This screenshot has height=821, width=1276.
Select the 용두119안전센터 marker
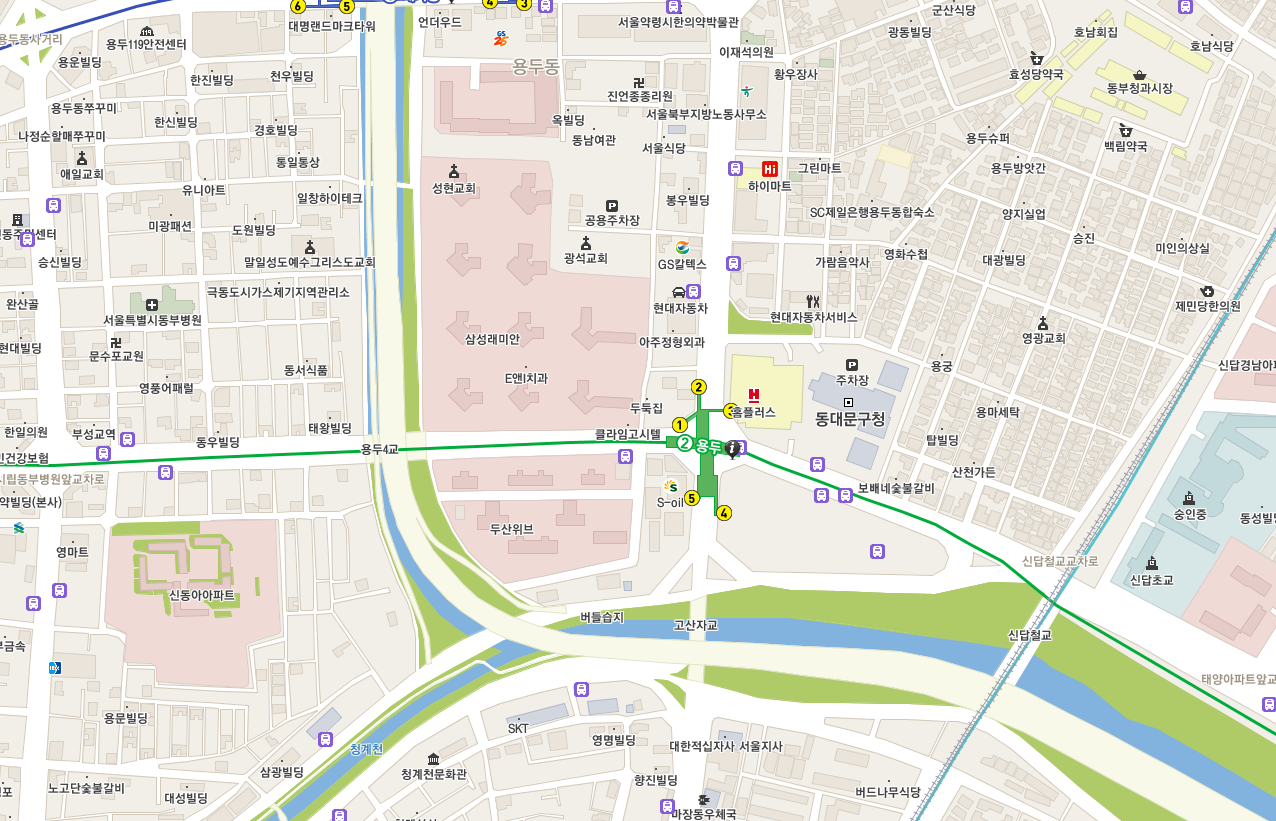[148, 31]
